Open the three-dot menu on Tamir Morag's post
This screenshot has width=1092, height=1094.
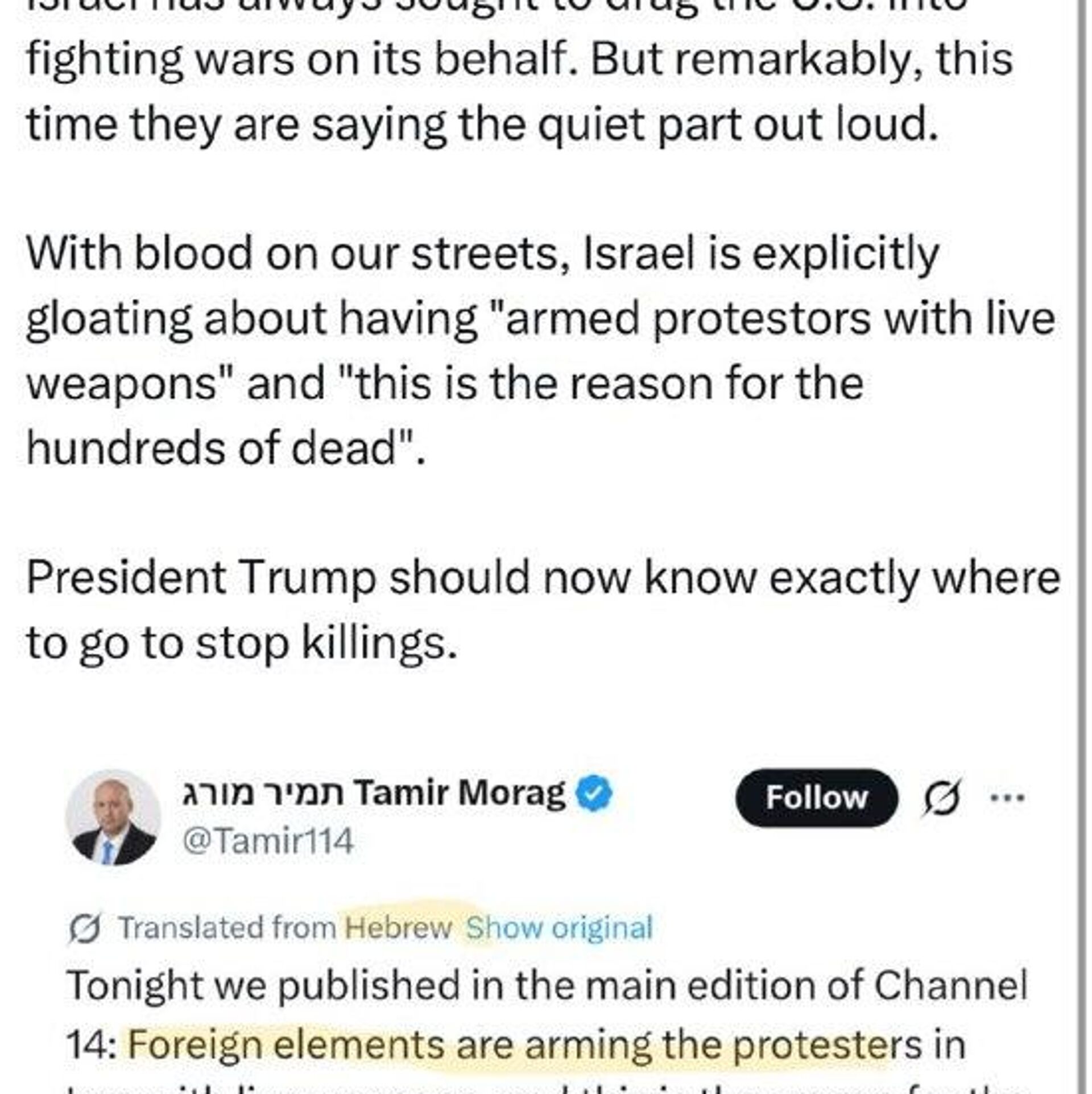[1008, 798]
